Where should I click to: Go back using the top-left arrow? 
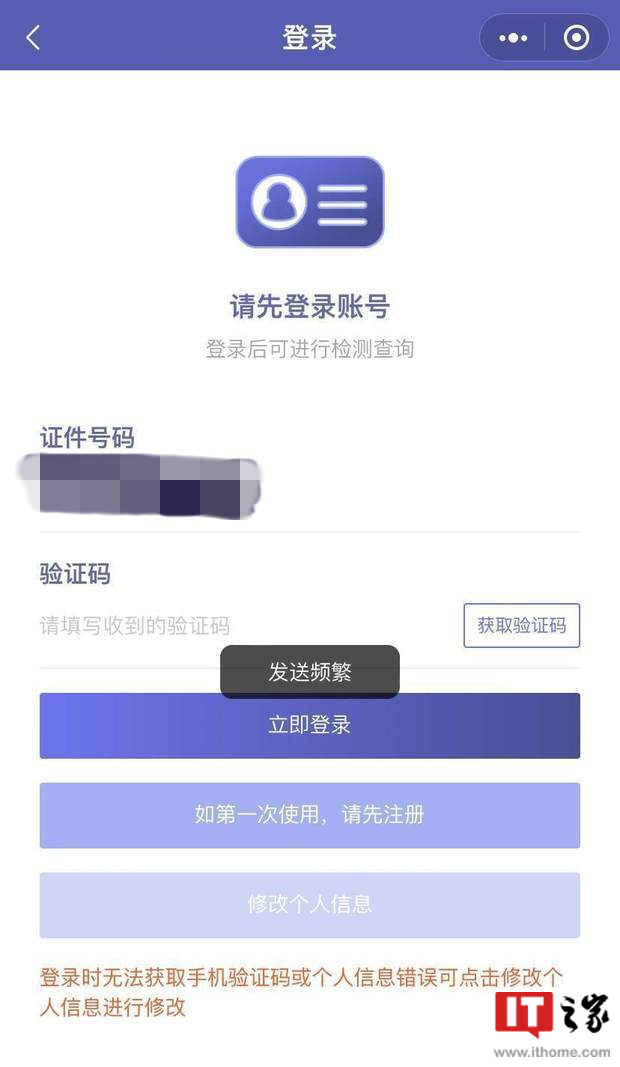click(33, 38)
